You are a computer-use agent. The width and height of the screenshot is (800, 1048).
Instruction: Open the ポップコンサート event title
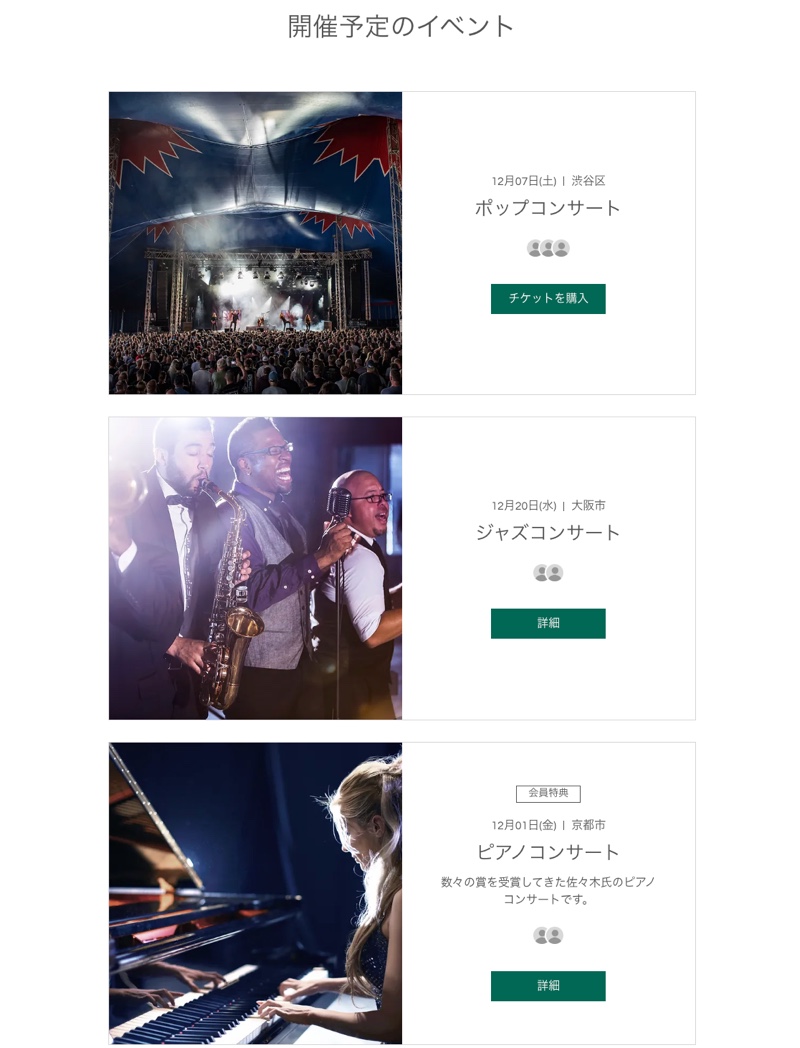(548, 207)
